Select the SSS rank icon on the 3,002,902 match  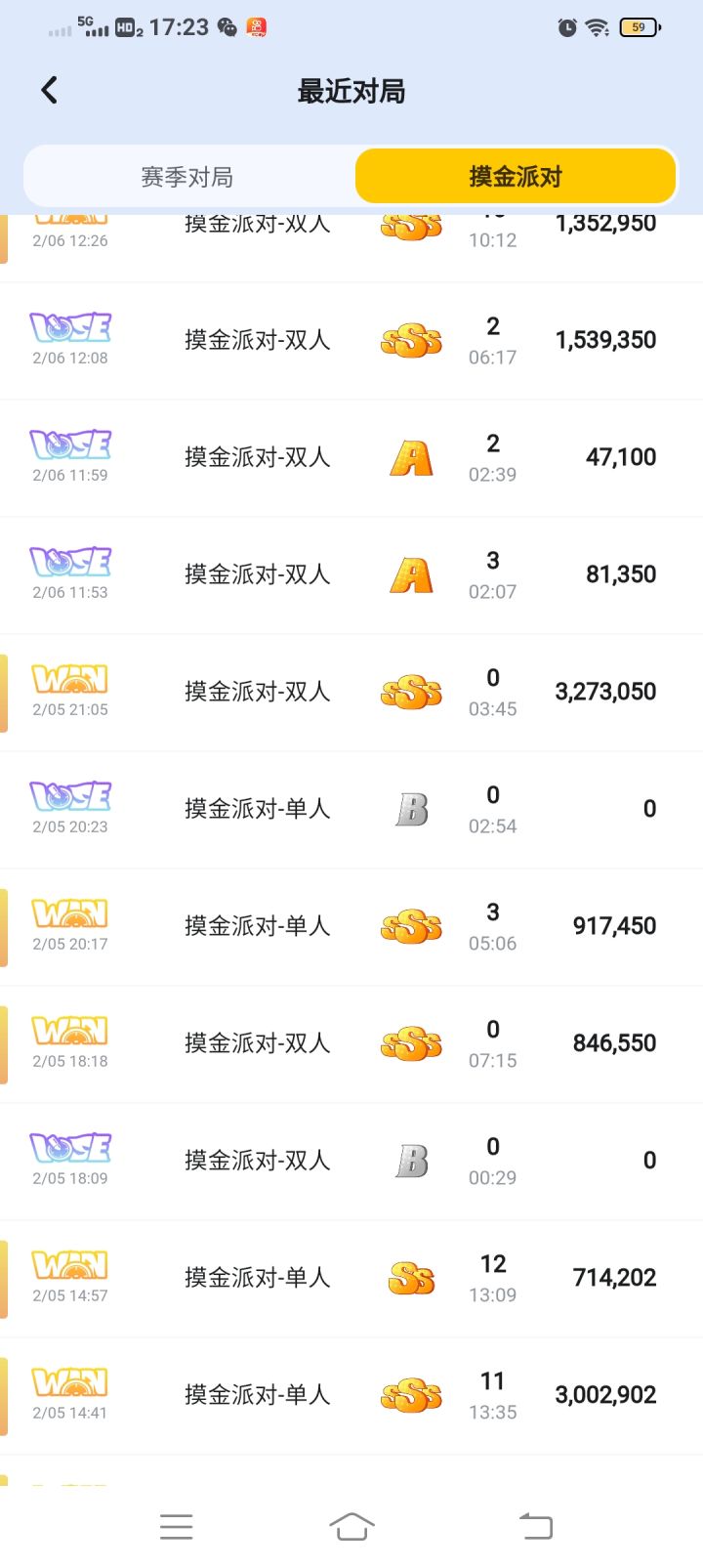[410, 1394]
